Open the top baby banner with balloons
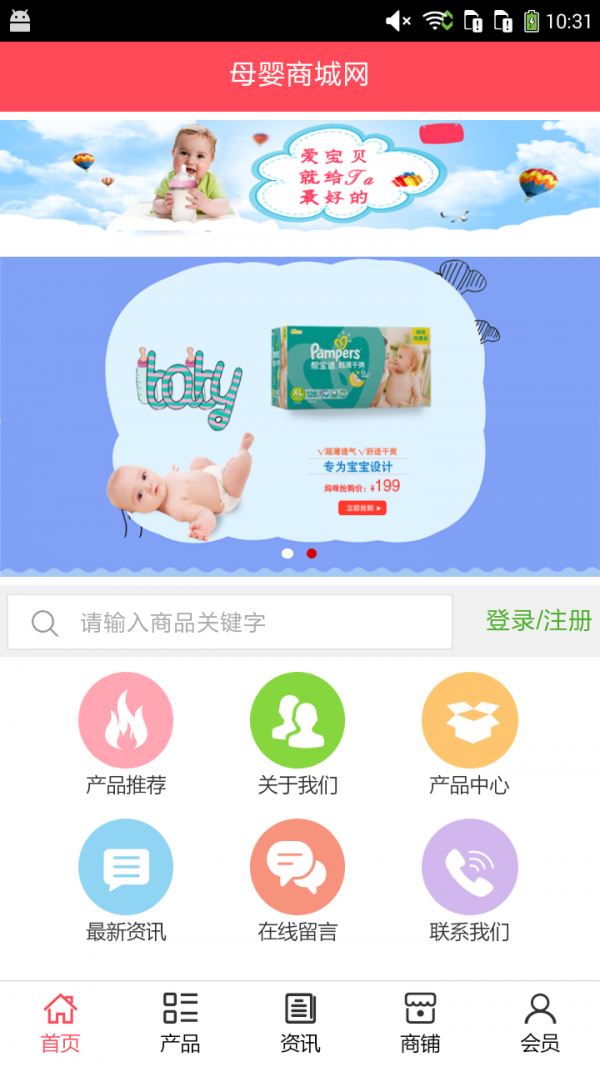The height and width of the screenshot is (1067, 600). click(x=300, y=176)
